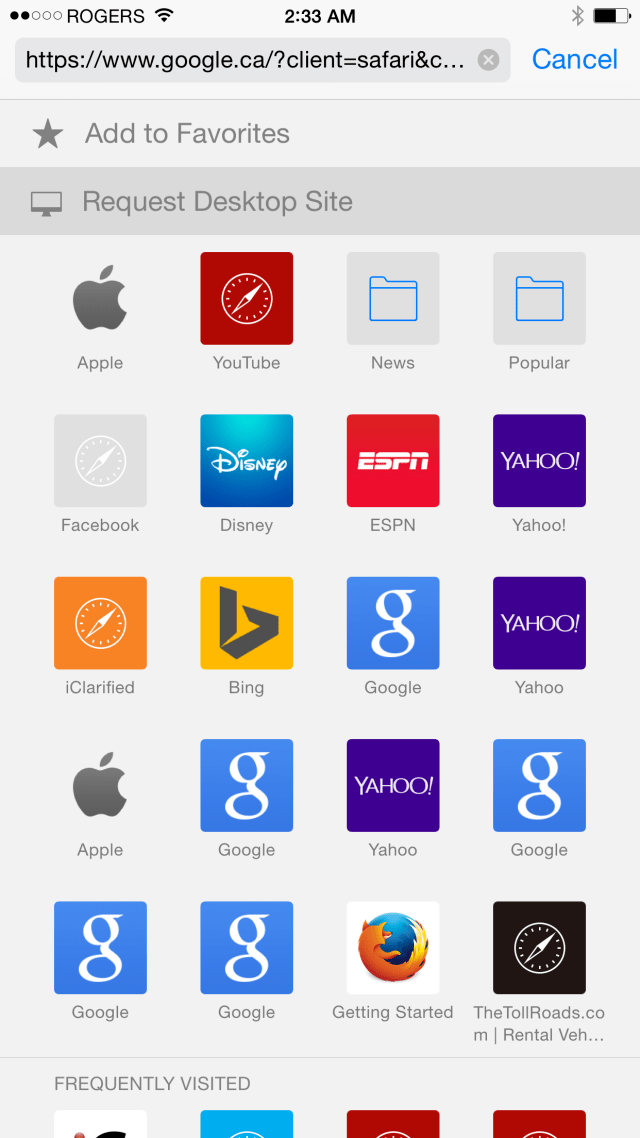Open TheTollRoads.com Rental Vehicle bookmark

pos(539,948)
